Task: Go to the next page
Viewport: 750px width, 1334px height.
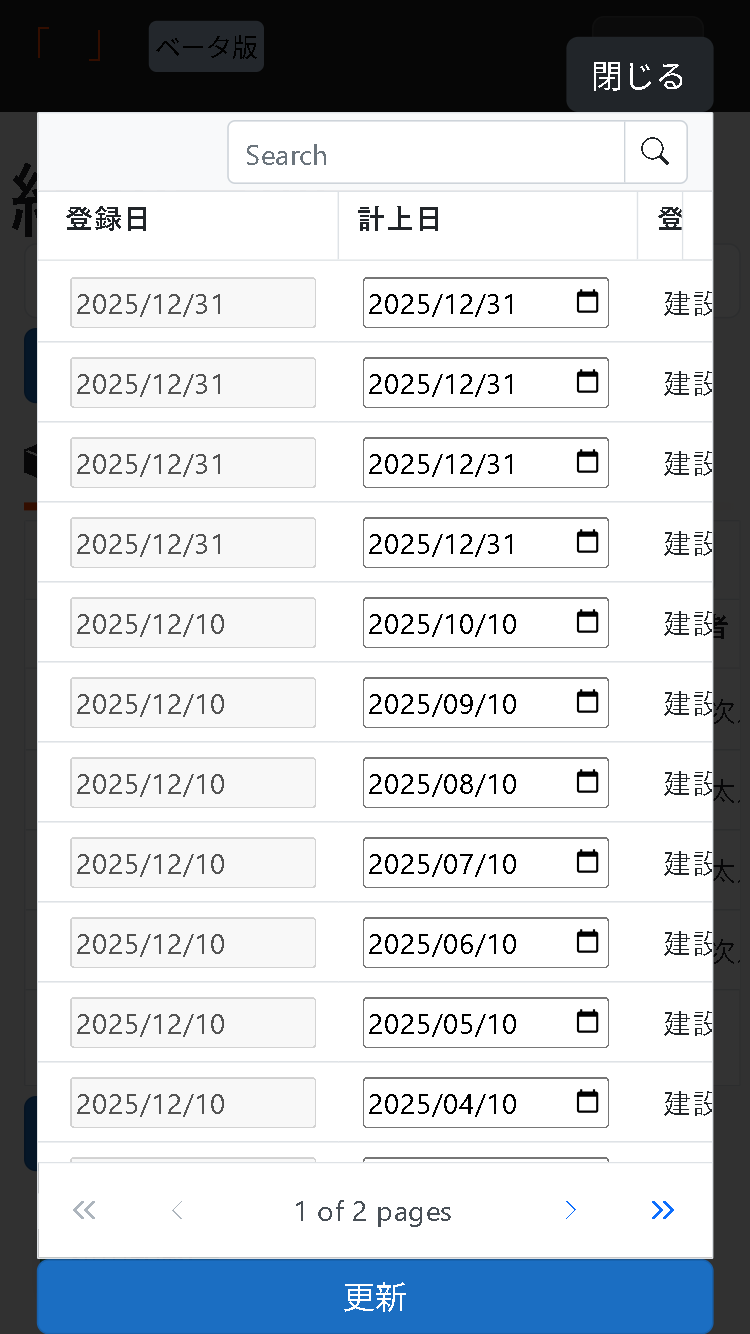Action: coord(571,1211)
